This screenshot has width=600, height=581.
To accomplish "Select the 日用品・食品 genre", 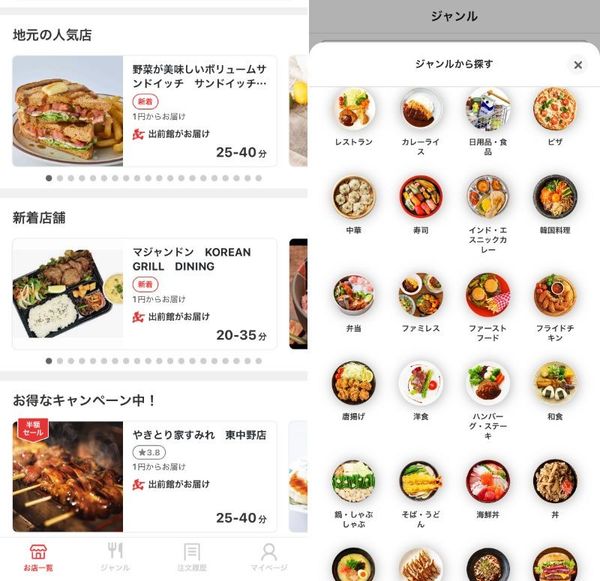I will pos(488,122).
